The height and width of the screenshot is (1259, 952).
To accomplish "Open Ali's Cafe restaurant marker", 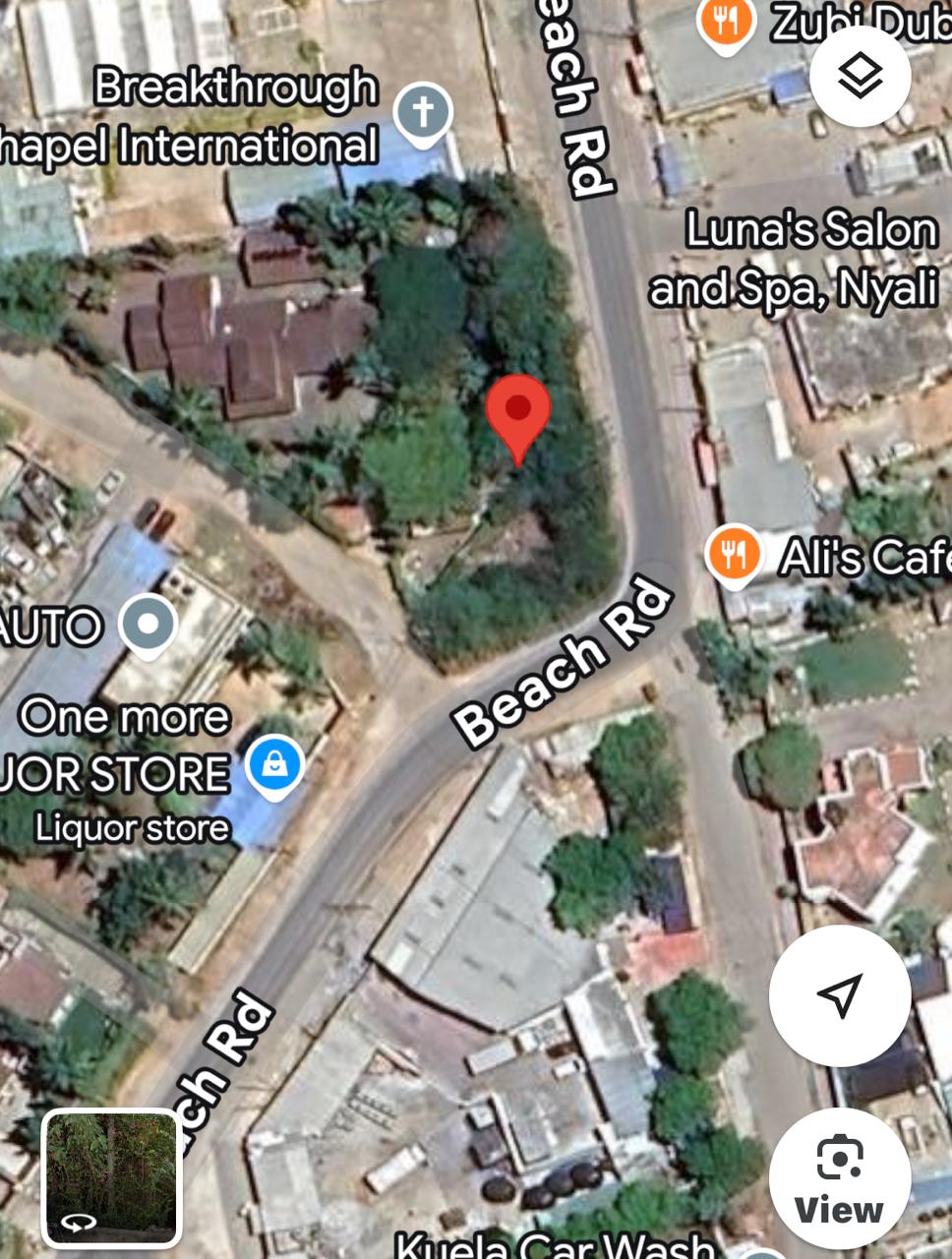I will click(734, 554).
